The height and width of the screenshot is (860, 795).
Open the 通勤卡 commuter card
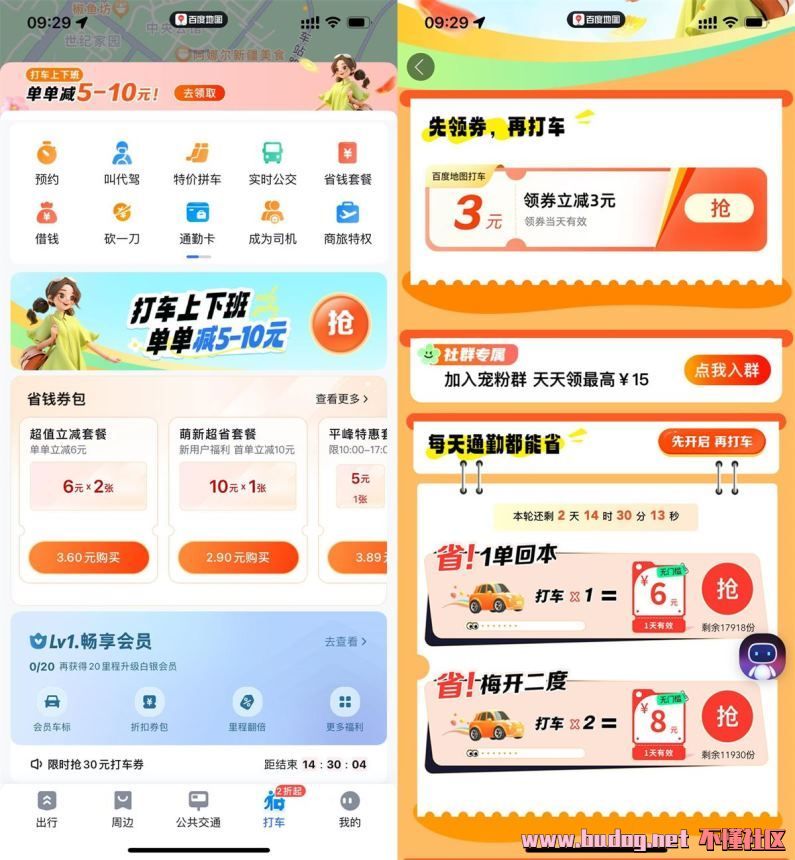(197, 222)
